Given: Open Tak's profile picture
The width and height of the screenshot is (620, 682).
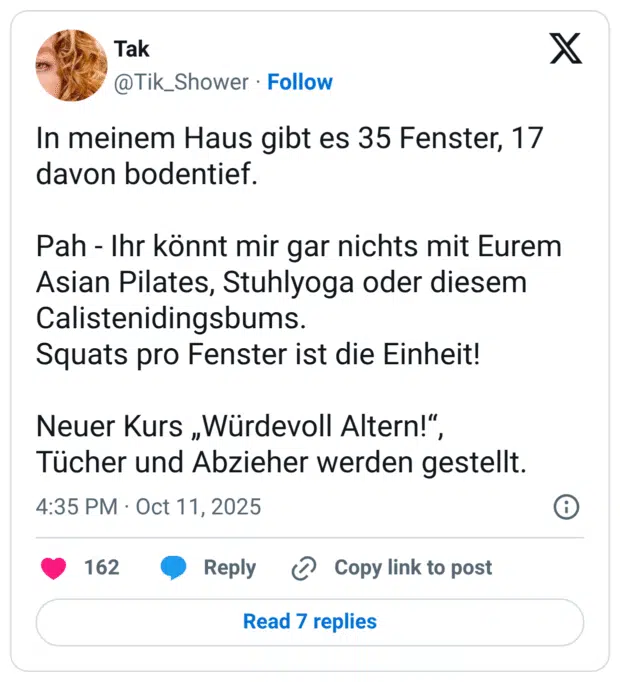Looking at the screenshot, I should tap(71, 65).
